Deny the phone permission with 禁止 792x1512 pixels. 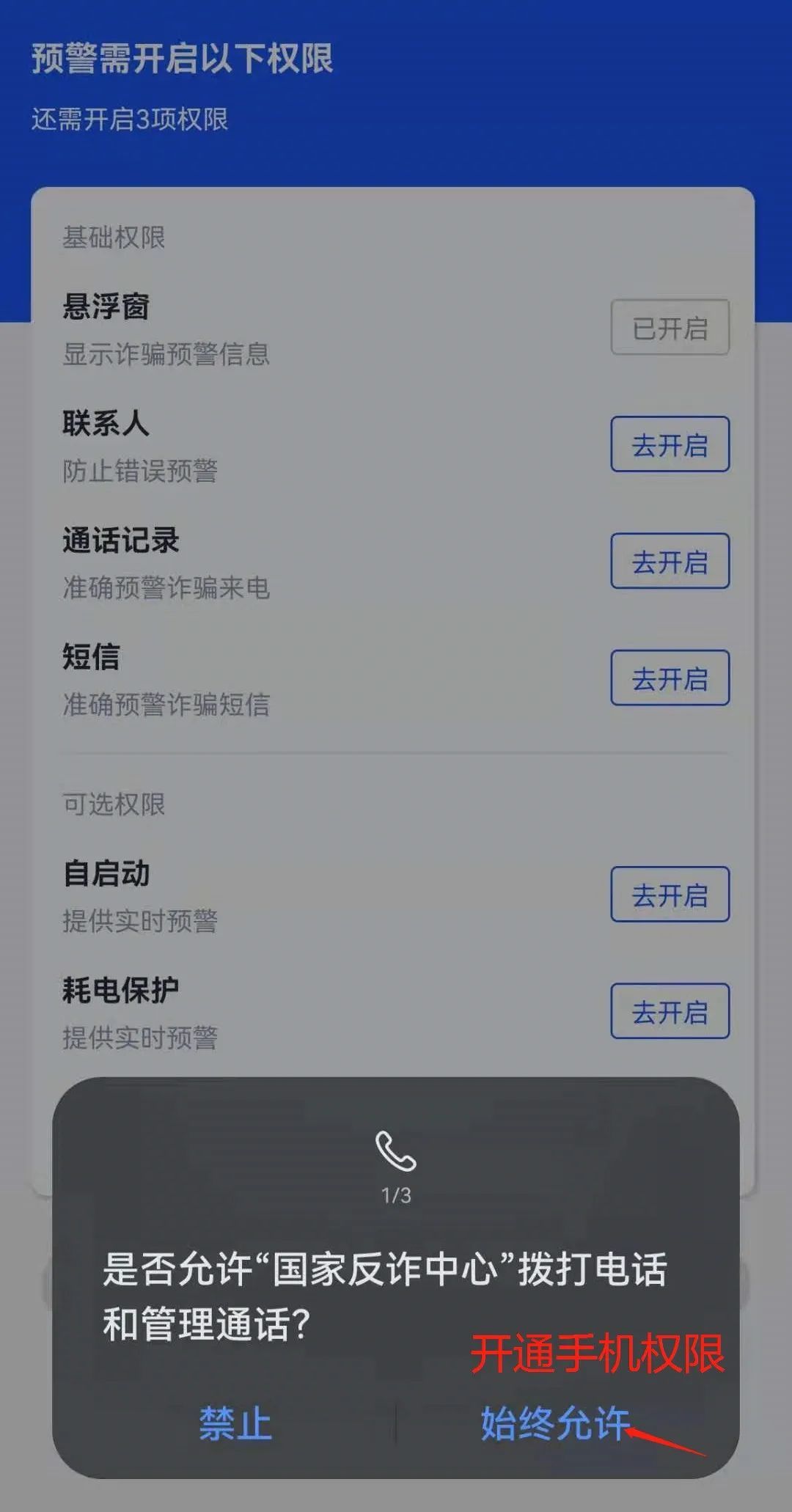(x=235, y=1423)
